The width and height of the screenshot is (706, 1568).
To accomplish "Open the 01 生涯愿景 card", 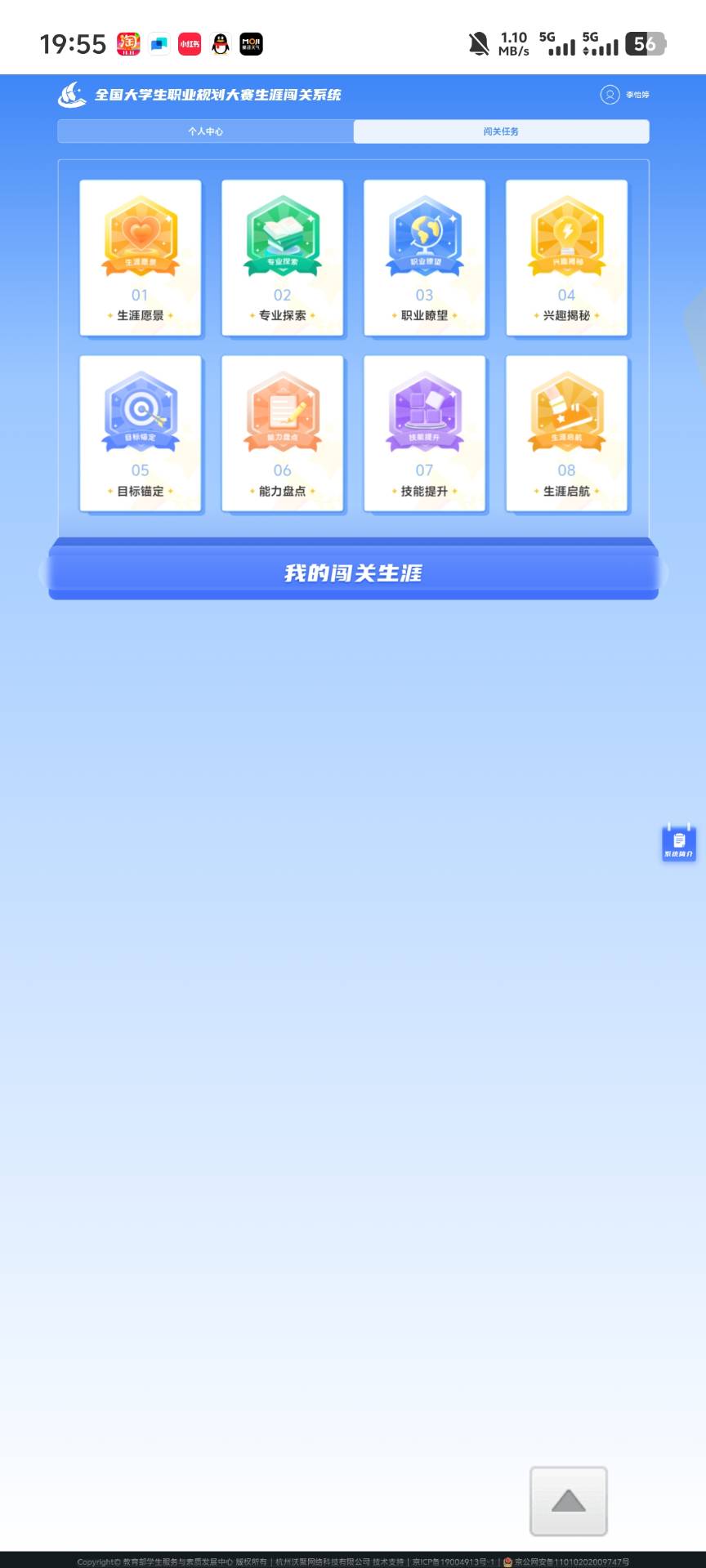I will [141, 257].
